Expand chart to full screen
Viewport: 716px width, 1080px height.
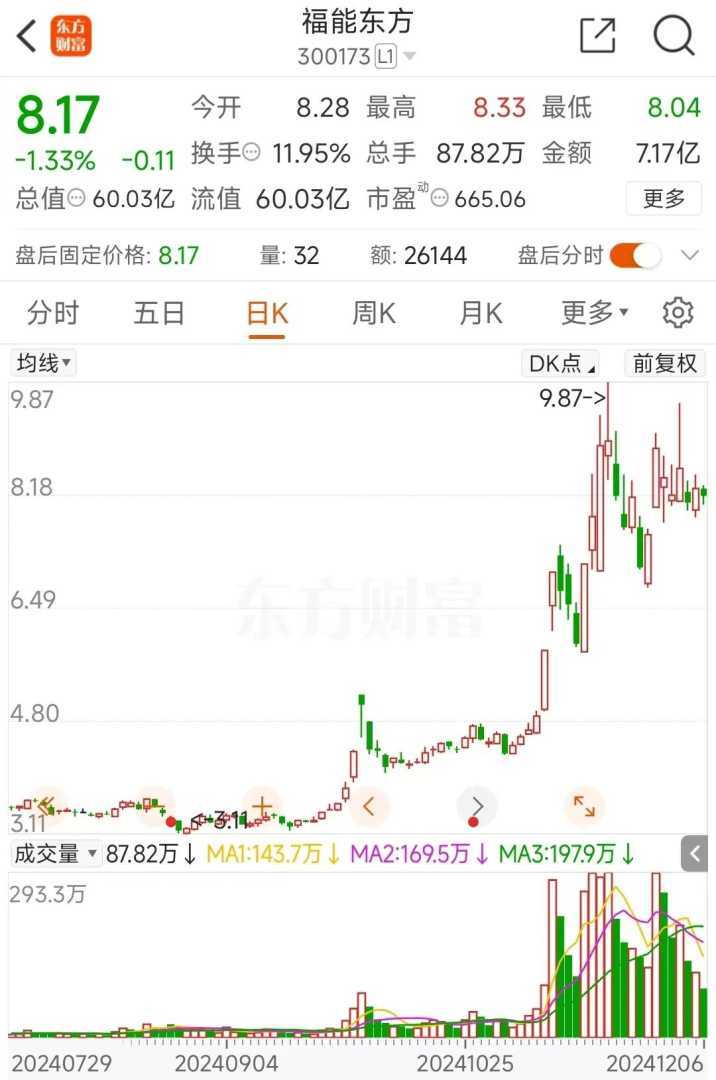tap(584, 805)
